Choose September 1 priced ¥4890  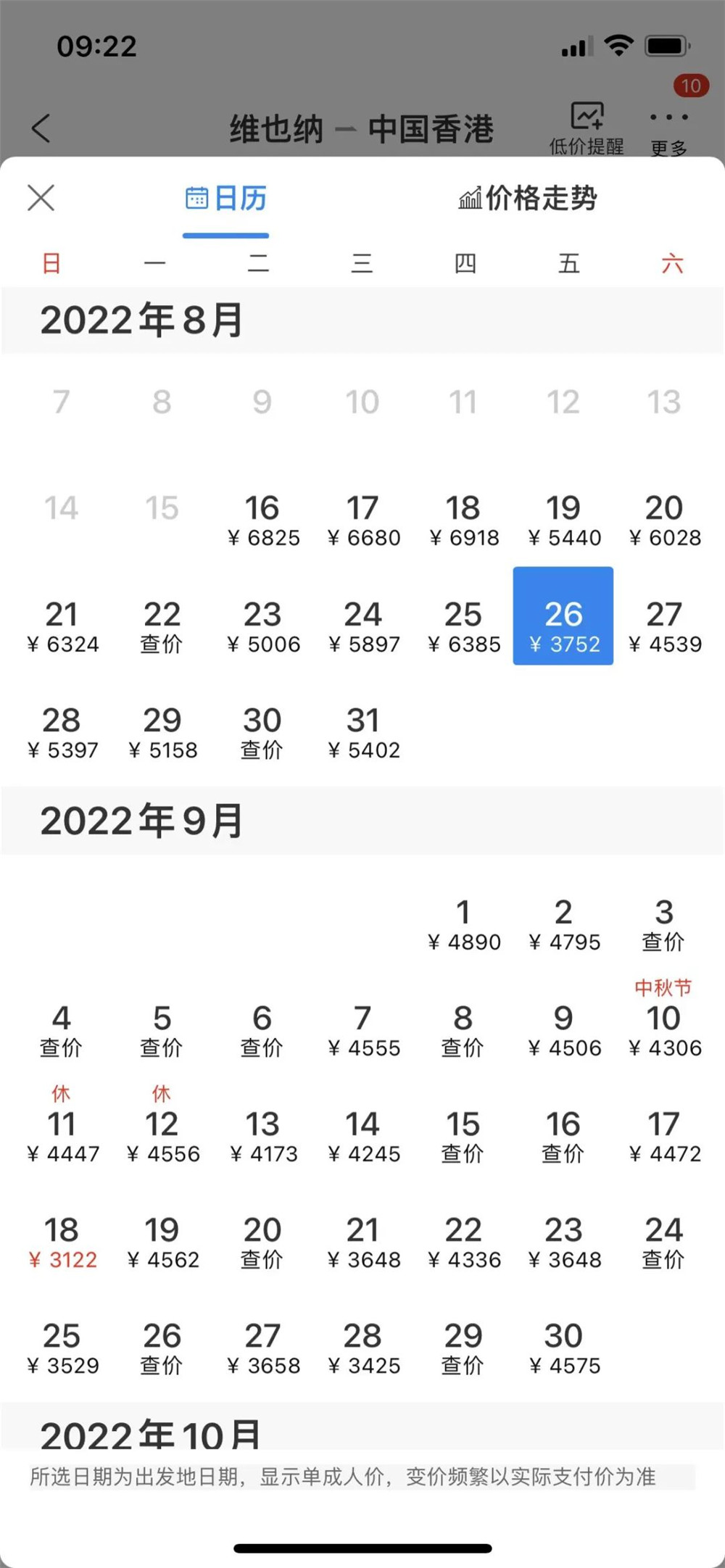463,926
